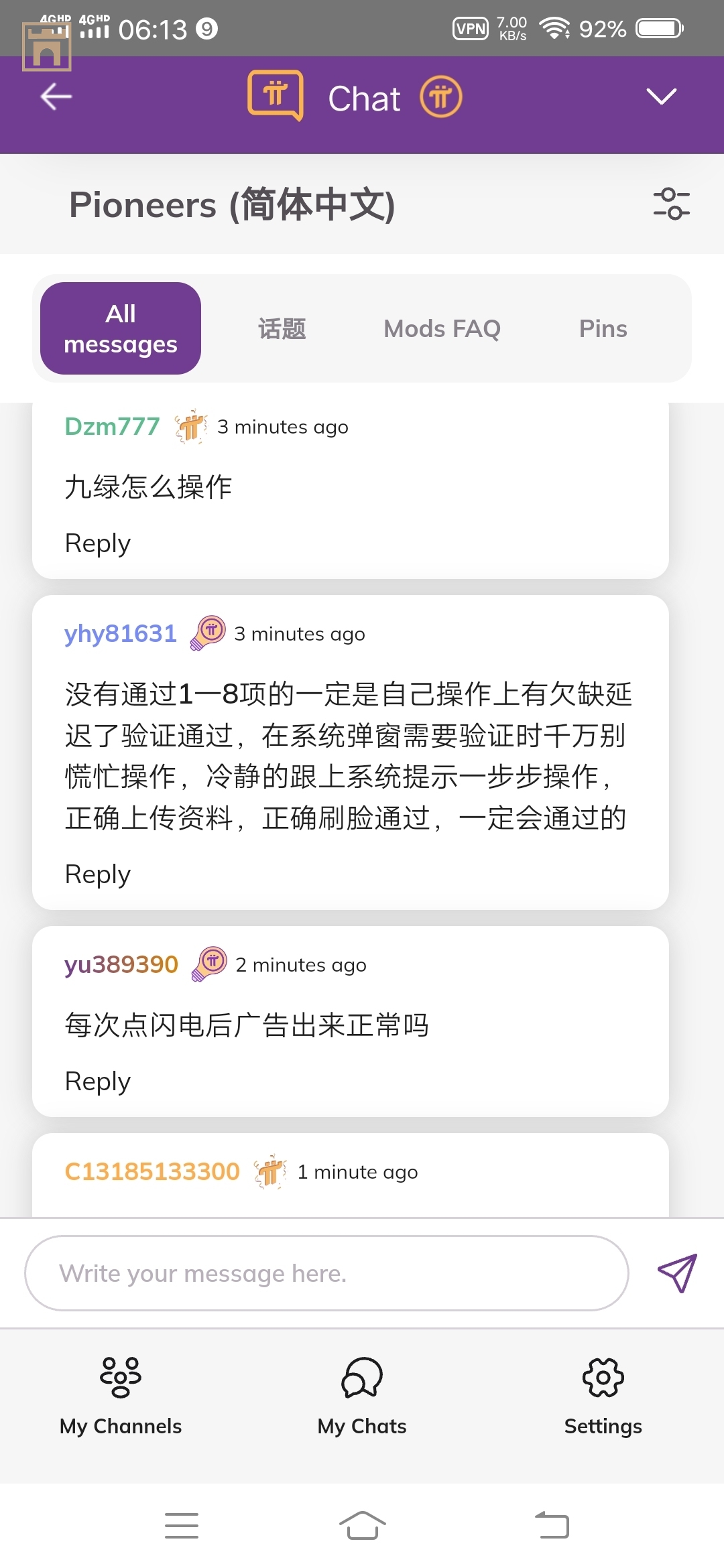Open the Pins tab
Image resolution: width=724 pixels, height=1568 pixels.
[603, 328]
